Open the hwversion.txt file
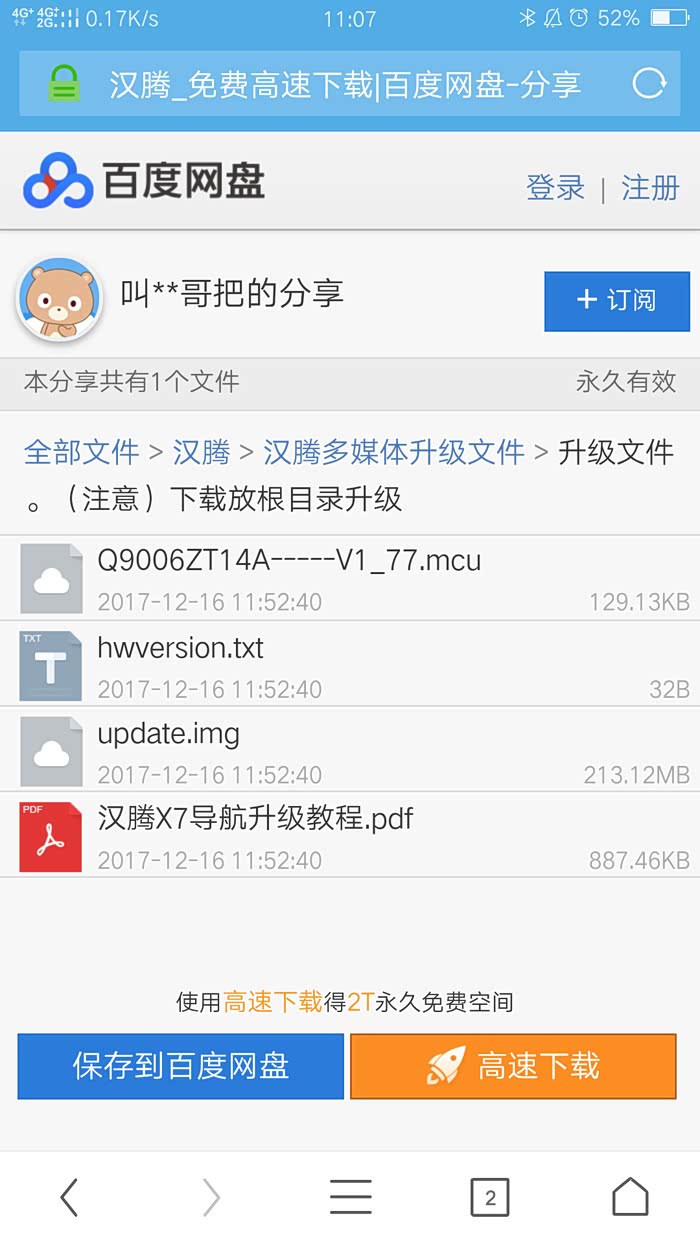 [x=181, y=648]
